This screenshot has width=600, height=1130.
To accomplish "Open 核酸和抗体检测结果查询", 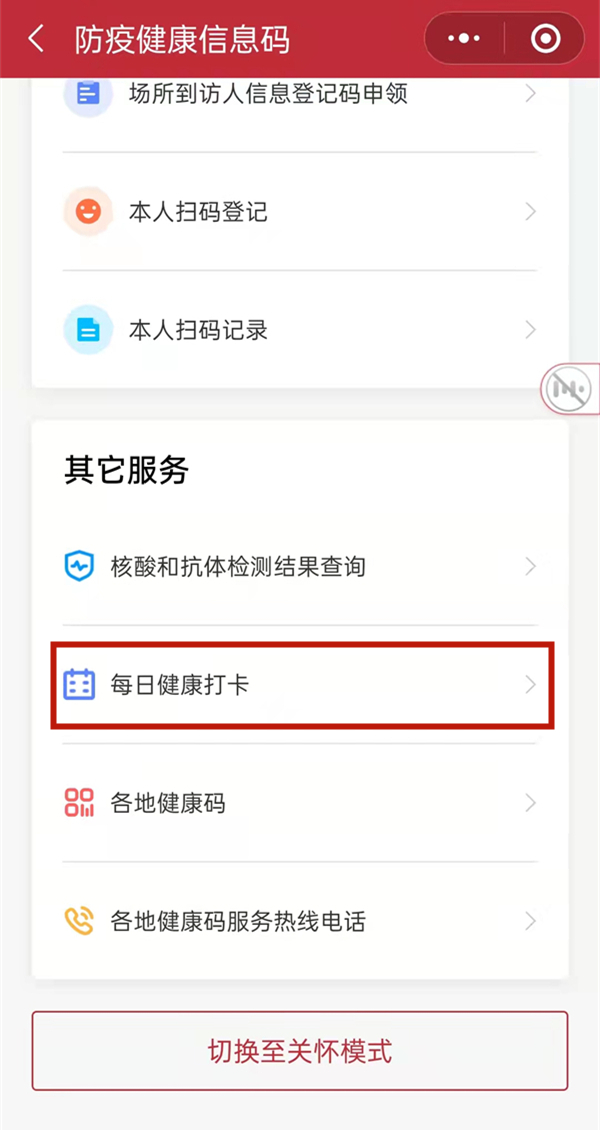I will 300,567.
